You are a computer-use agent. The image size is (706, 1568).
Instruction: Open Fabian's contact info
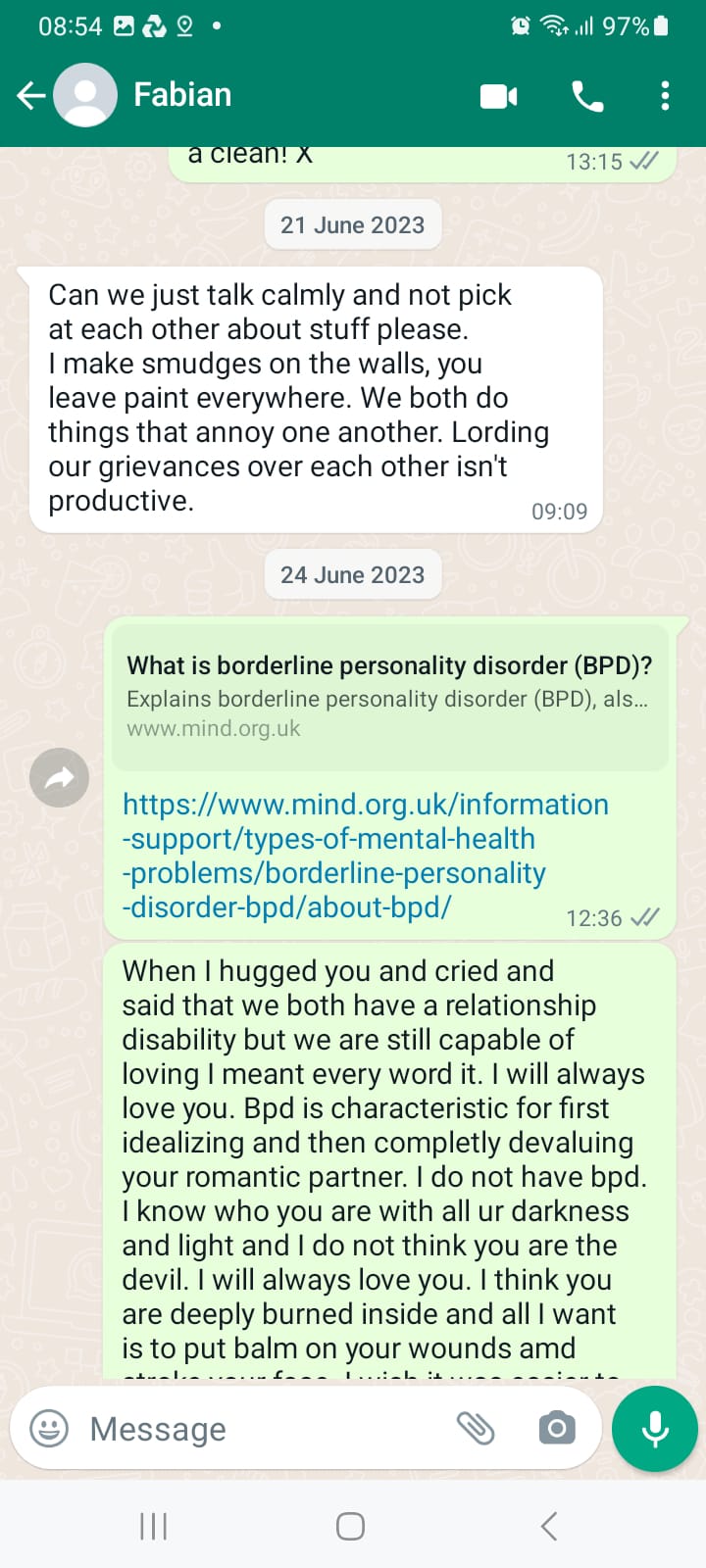[182, 95]
